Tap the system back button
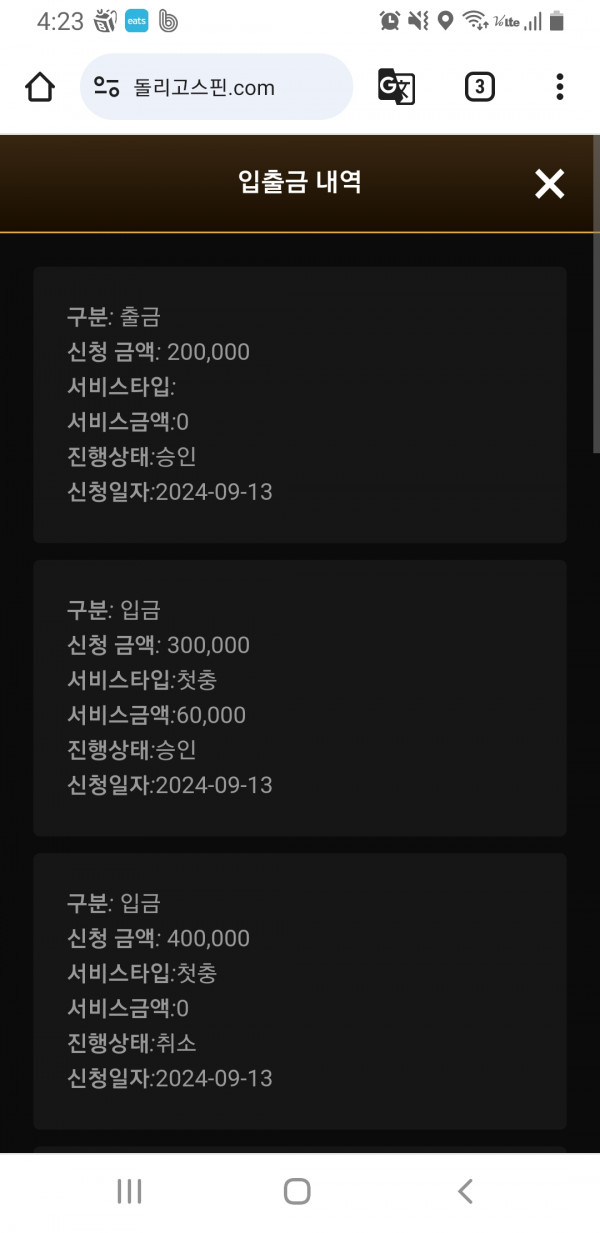600x1233 pixels. pyautogui.click(x=465, y=1190)
